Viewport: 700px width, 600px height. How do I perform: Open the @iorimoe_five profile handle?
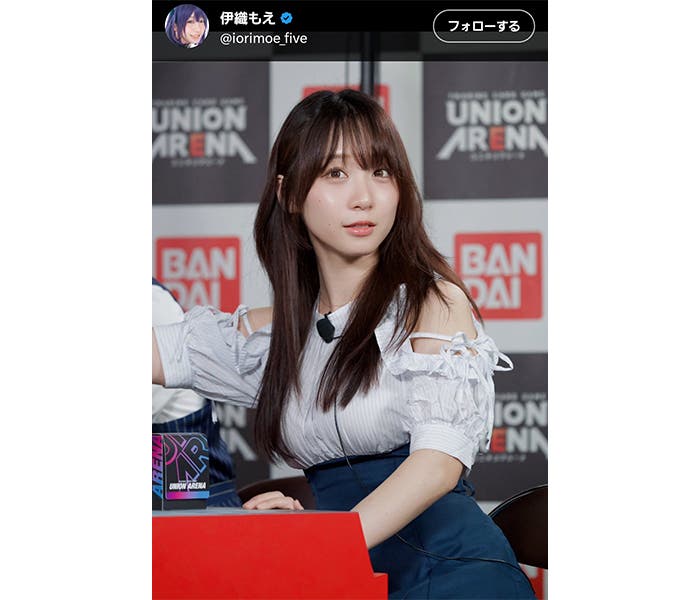(x=263, y=39)
